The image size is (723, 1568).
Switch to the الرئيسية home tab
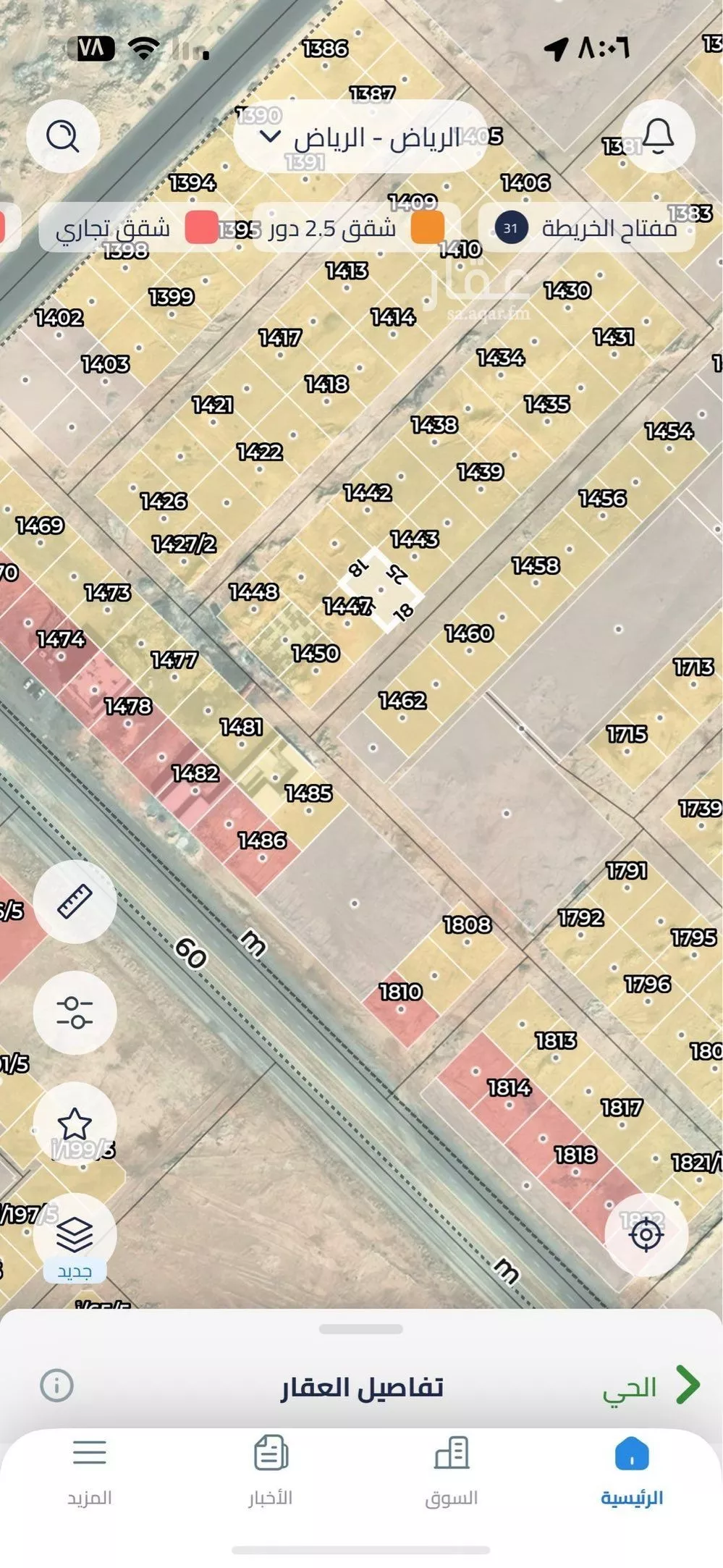pos(632,1471)
